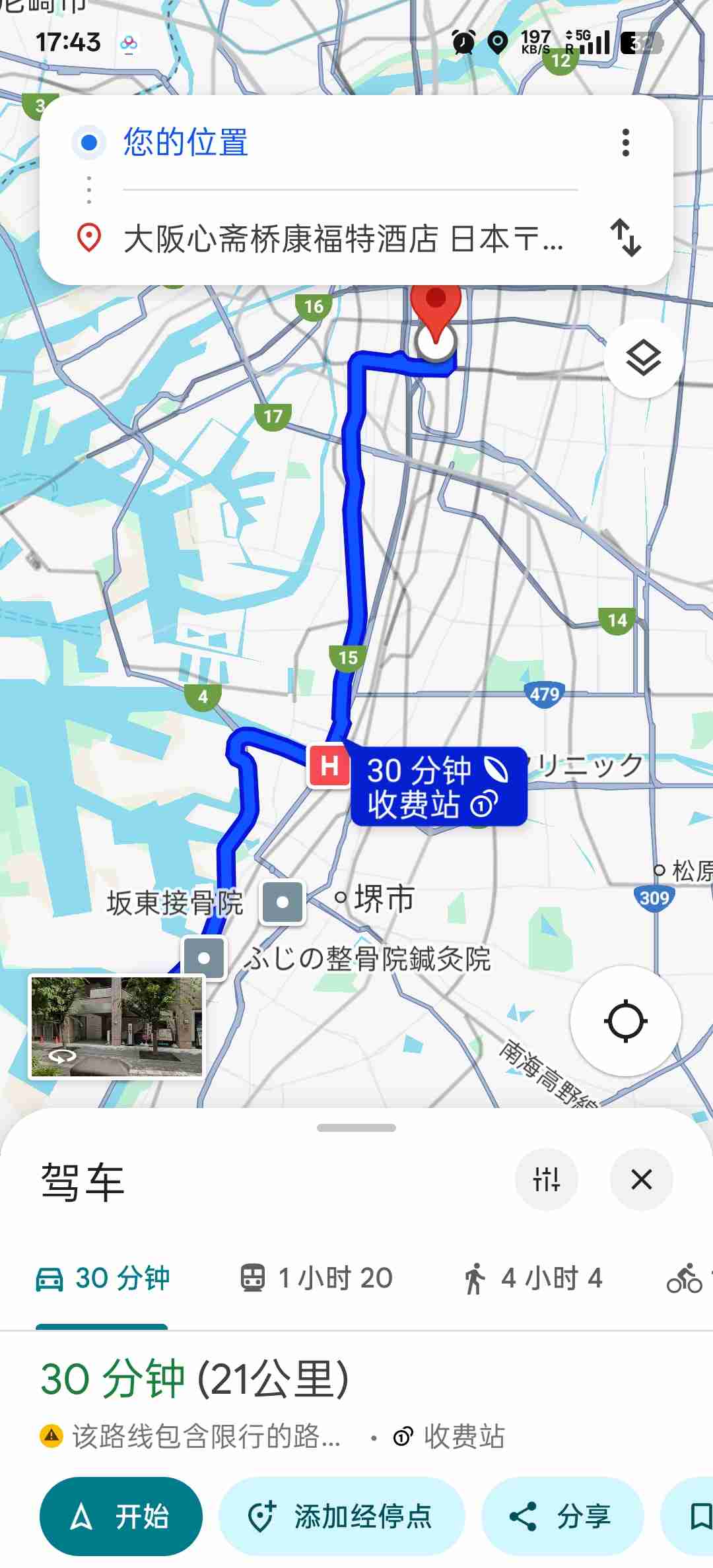This screenshot has width=713, height=1568.
Task: Switch to walking tab 4 小时 4
Action: [532, 1278]
